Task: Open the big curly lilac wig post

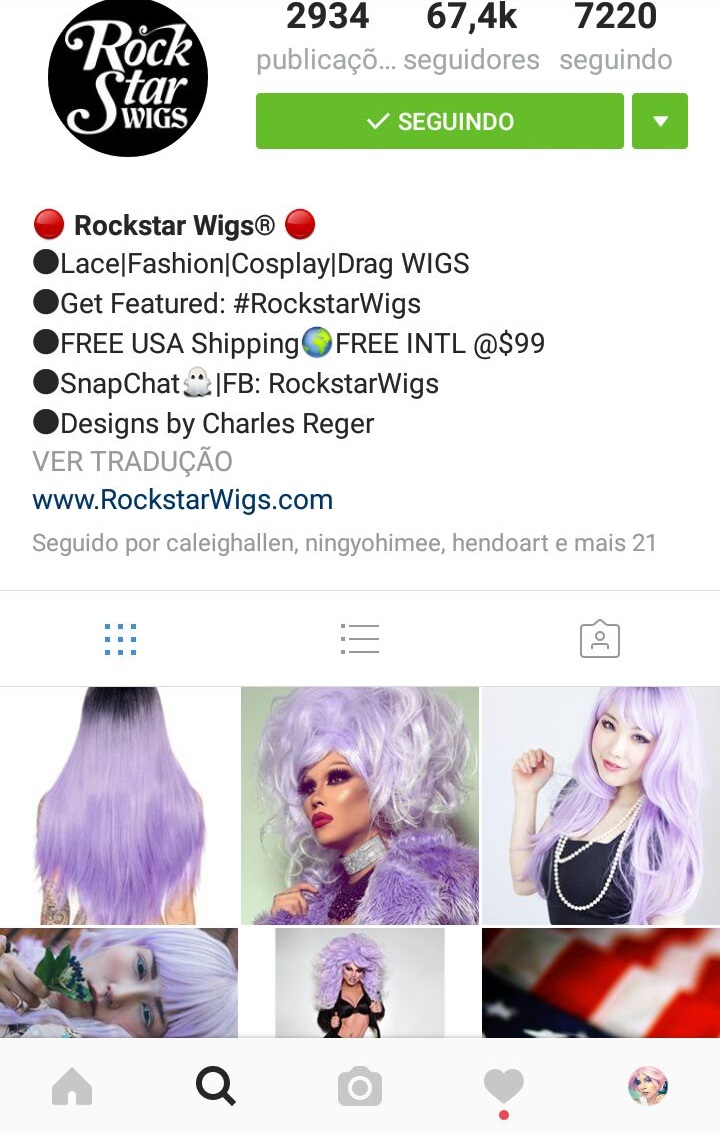Action: [x=360, y=805]
